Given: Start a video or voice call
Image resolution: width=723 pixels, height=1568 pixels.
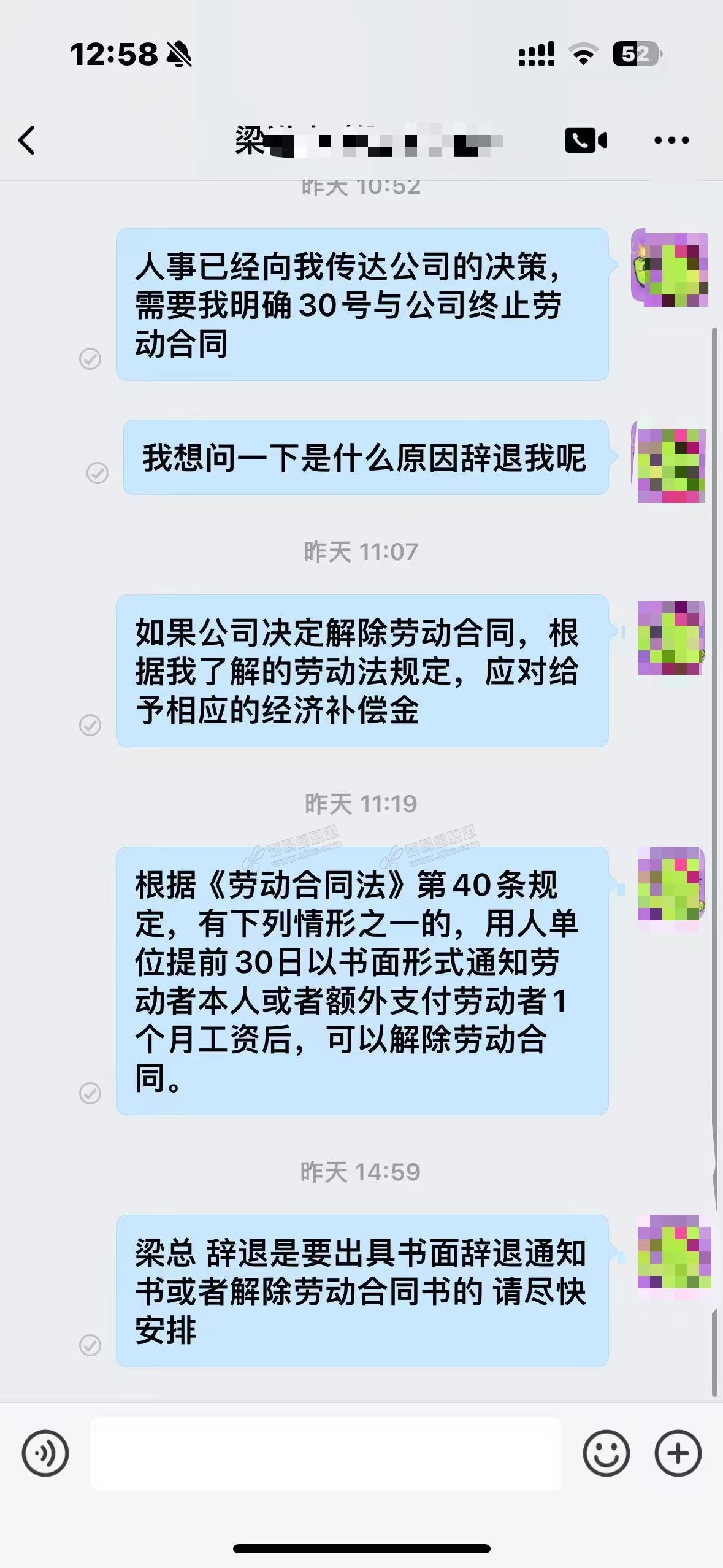Looking at the screenshot, I should click(586, 140).
